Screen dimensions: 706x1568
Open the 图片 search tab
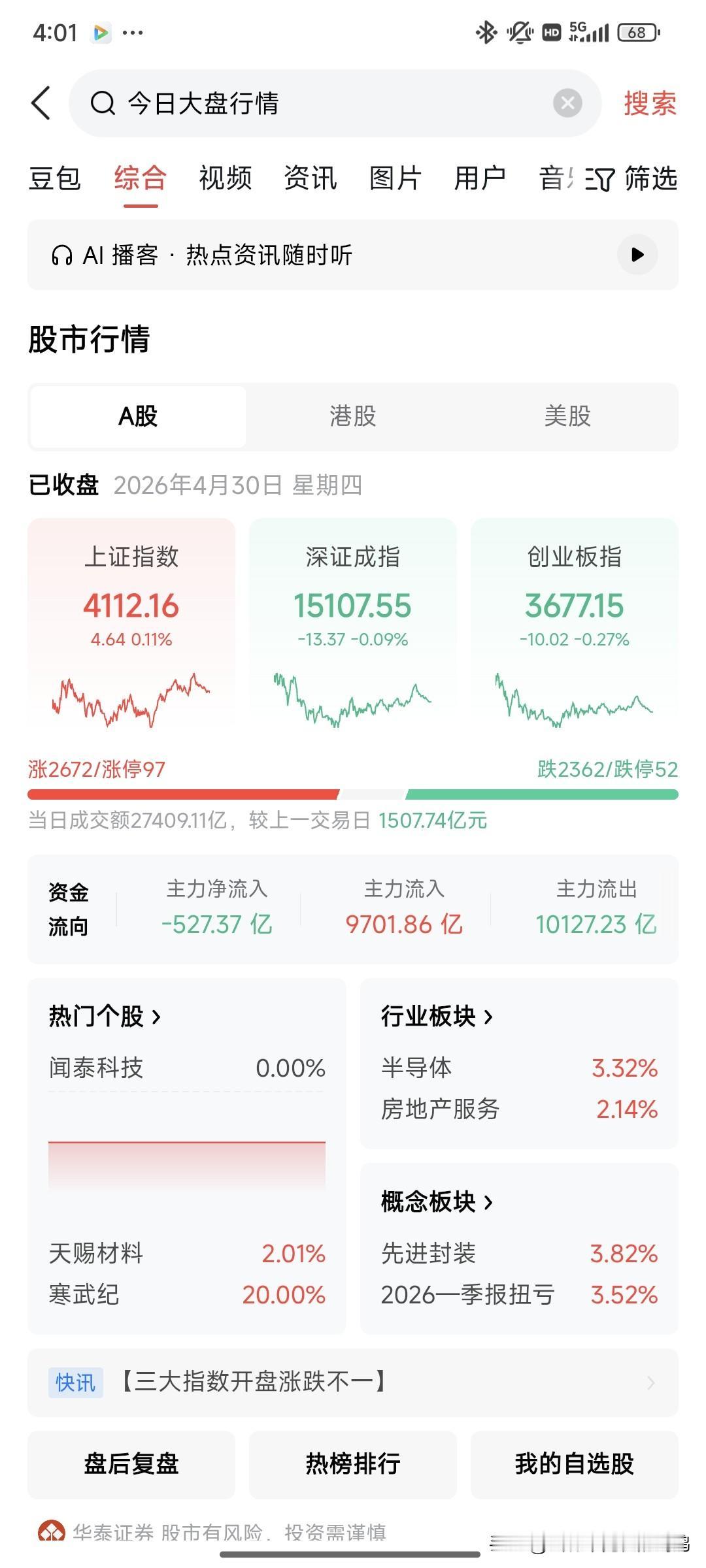point(395,178)
